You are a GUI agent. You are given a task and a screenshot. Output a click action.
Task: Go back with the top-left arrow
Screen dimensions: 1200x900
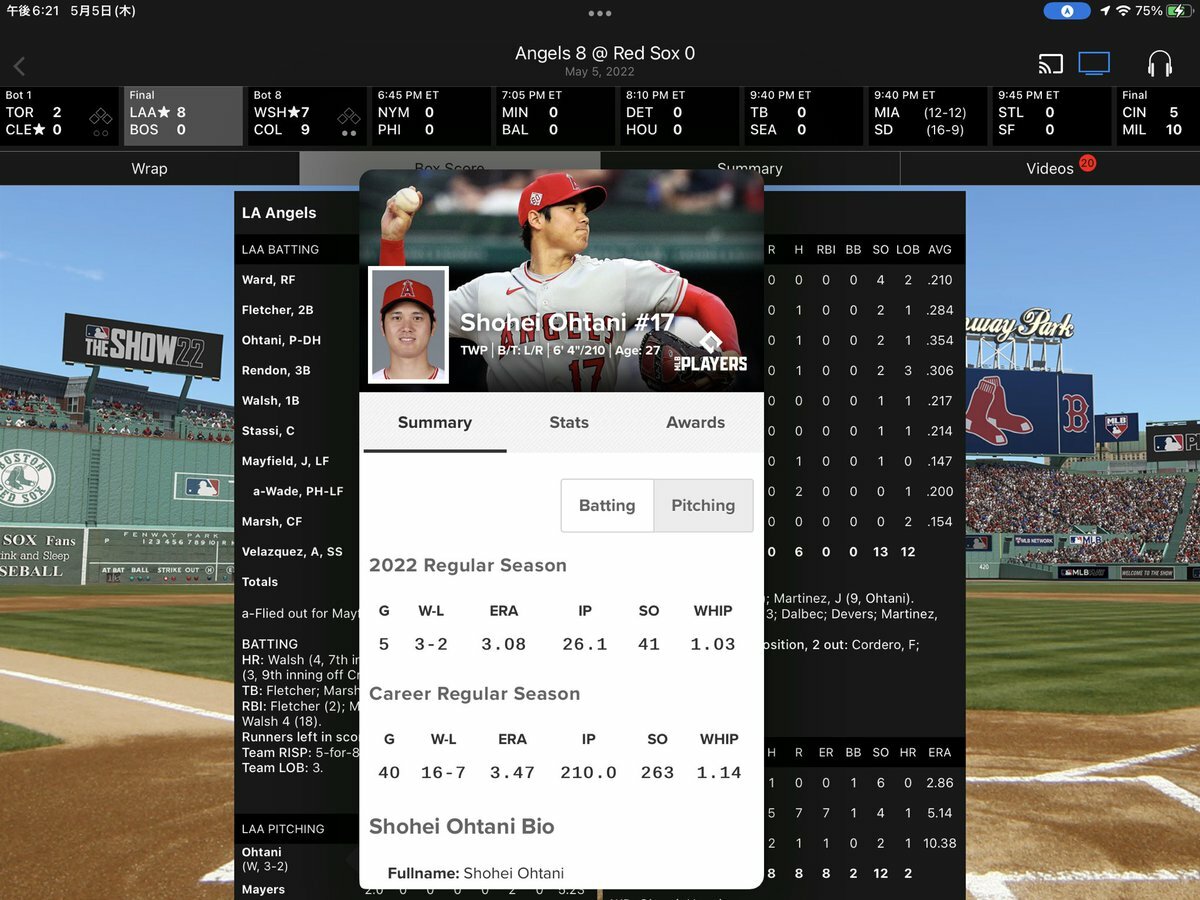(x=19, y=66)
